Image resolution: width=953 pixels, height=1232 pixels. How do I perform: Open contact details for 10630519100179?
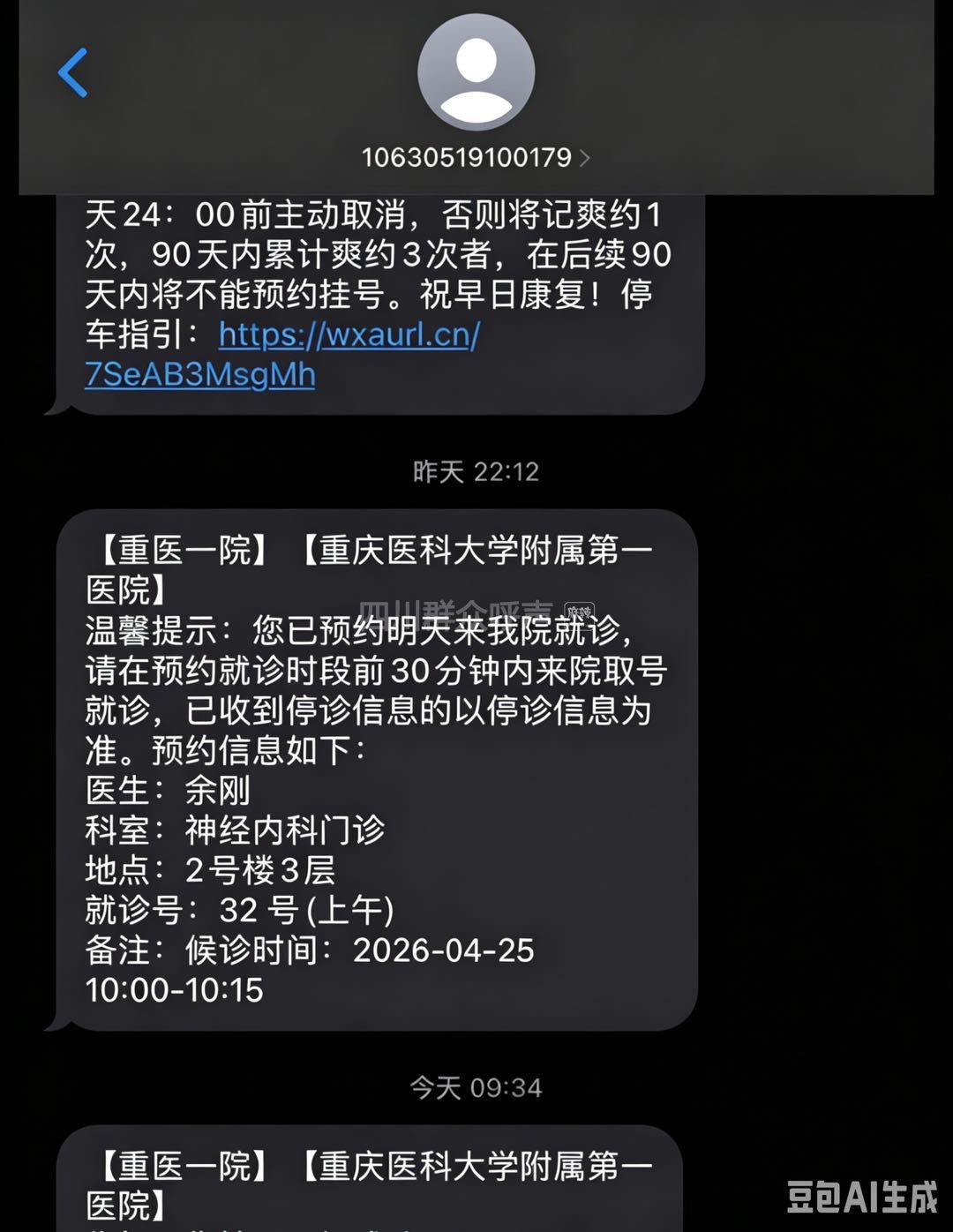(x=476, y=158)
